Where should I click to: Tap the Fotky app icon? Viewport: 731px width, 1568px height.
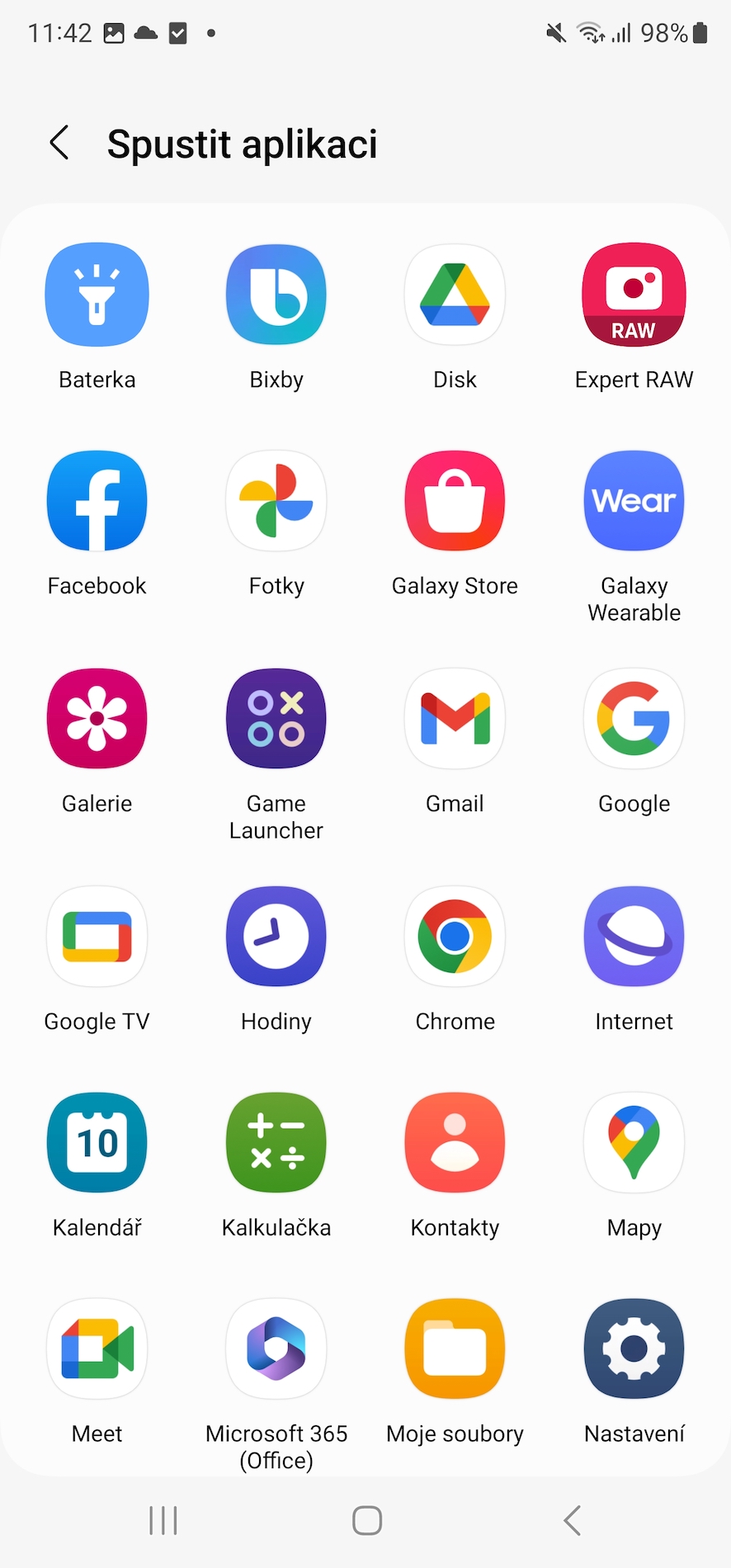click(276, 501)
